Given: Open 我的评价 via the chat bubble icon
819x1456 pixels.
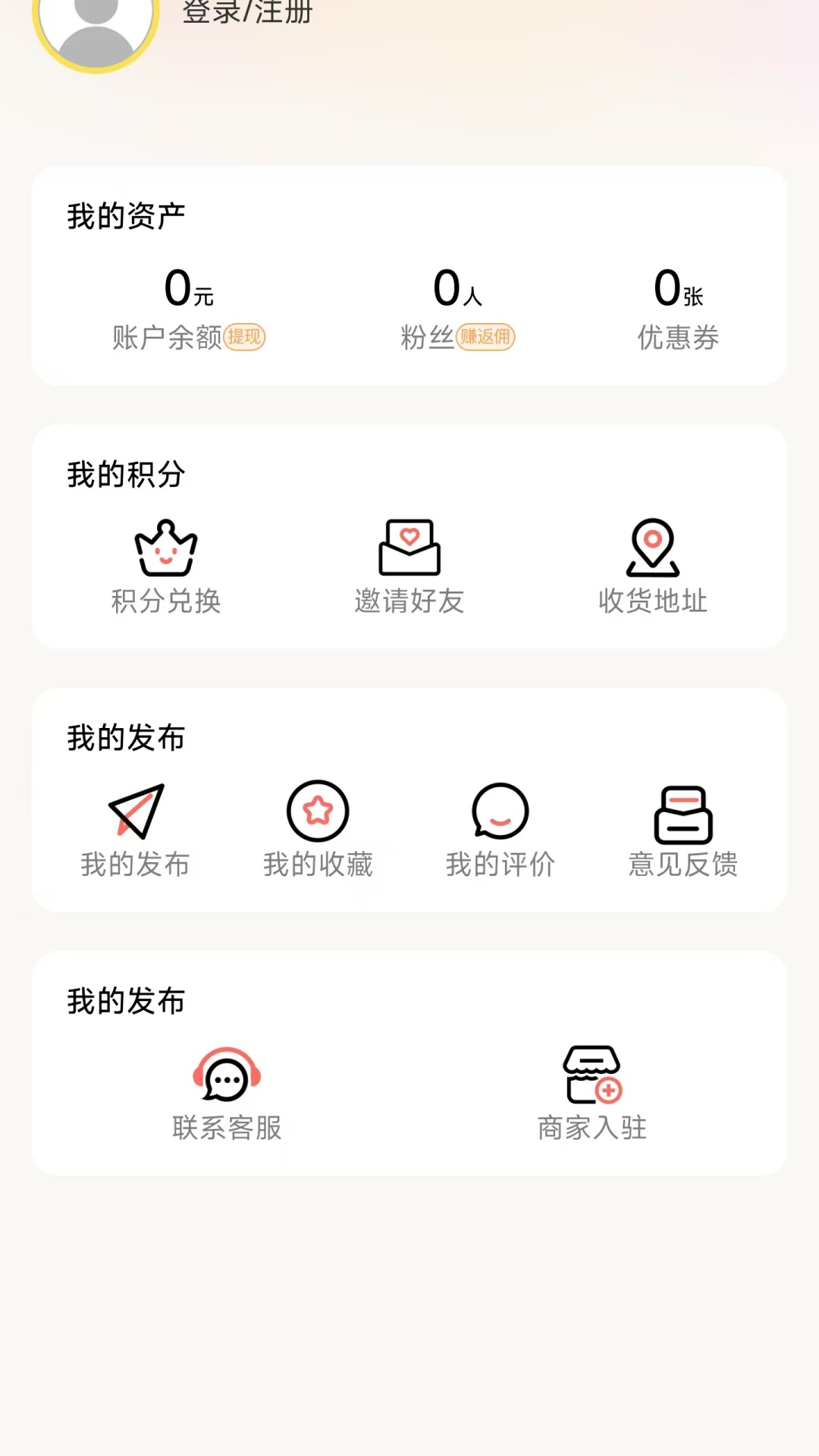Looking at the screenshot, I should [500, 811].
